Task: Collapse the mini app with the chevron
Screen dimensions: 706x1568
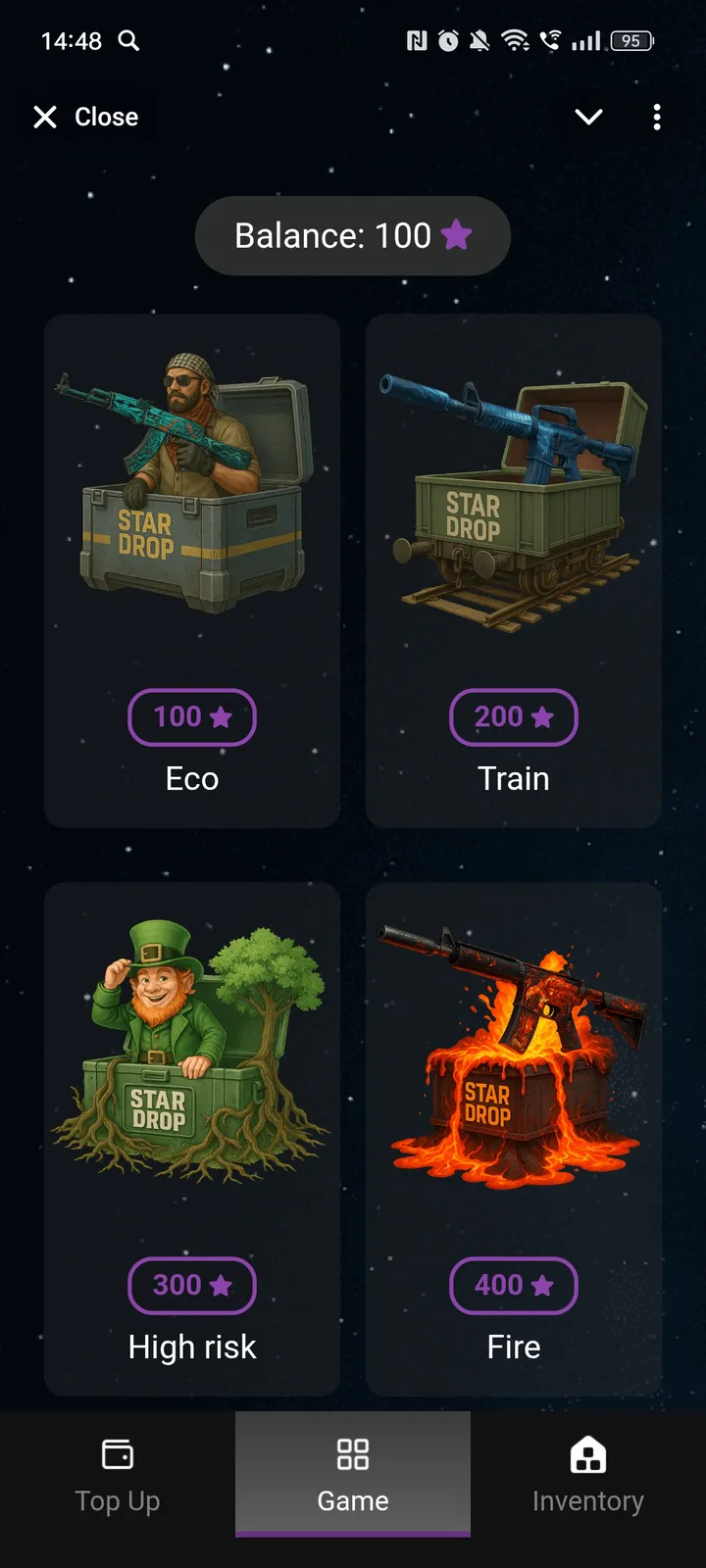Action: [588, 117]
